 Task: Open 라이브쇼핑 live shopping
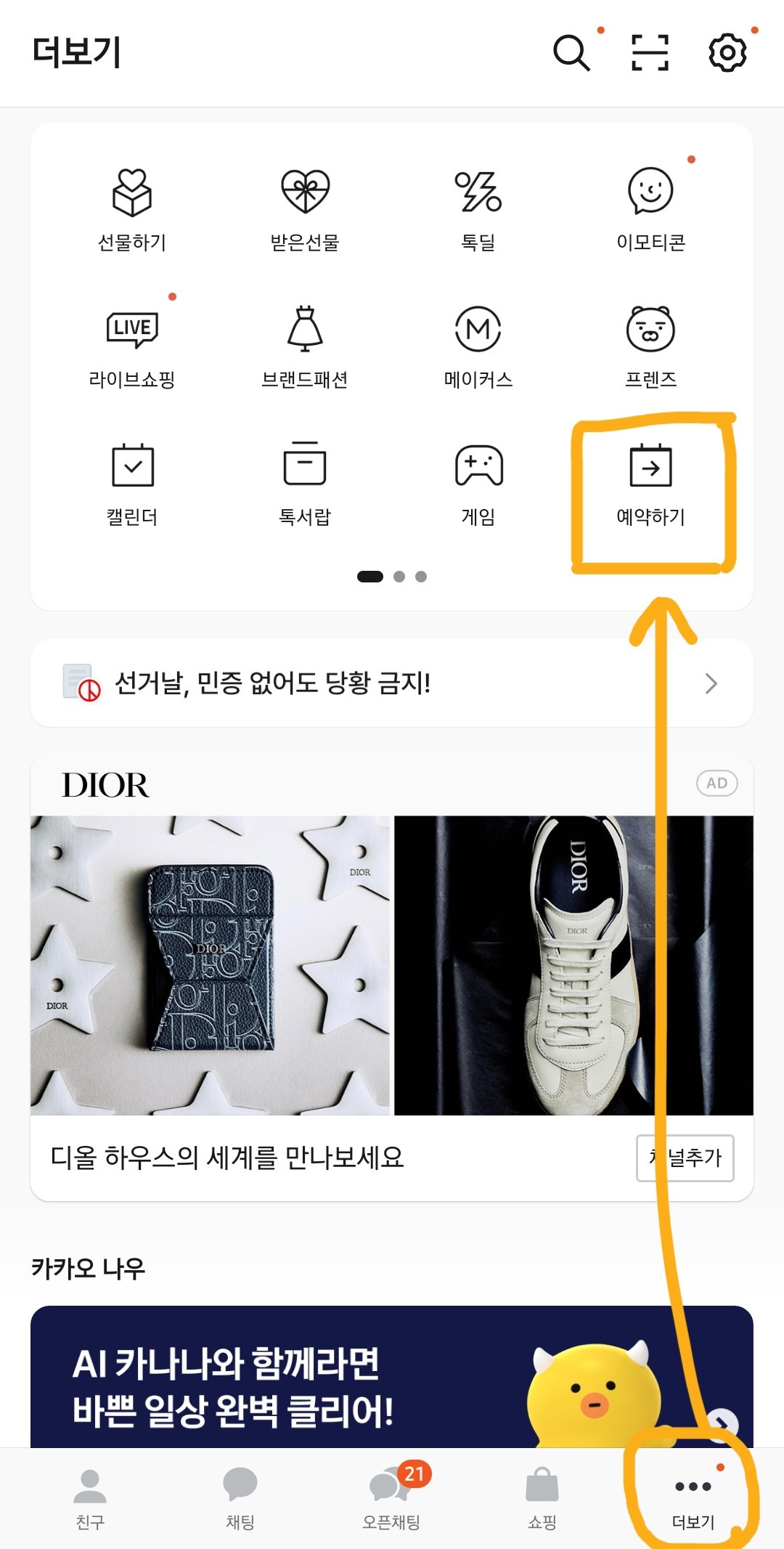pos(131,347)
